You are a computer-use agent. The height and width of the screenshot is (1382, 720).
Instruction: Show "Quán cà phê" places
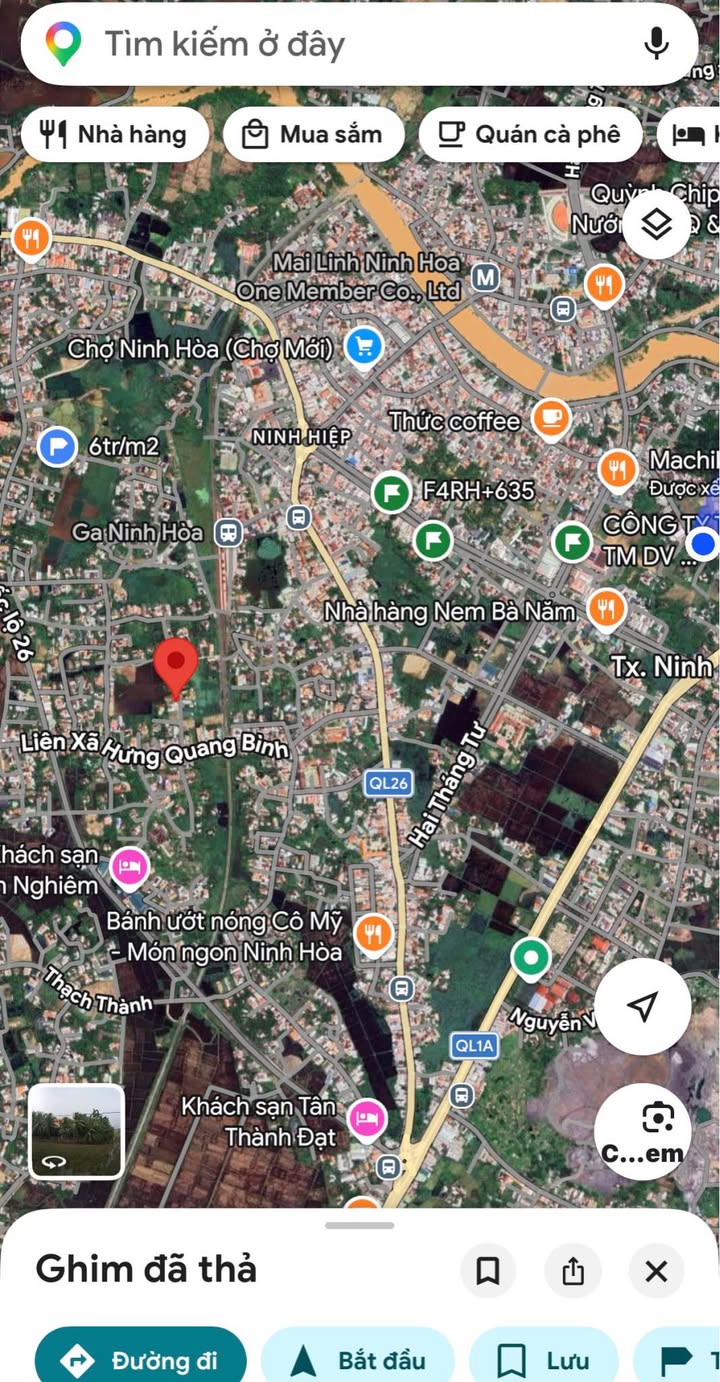[530, 135]
